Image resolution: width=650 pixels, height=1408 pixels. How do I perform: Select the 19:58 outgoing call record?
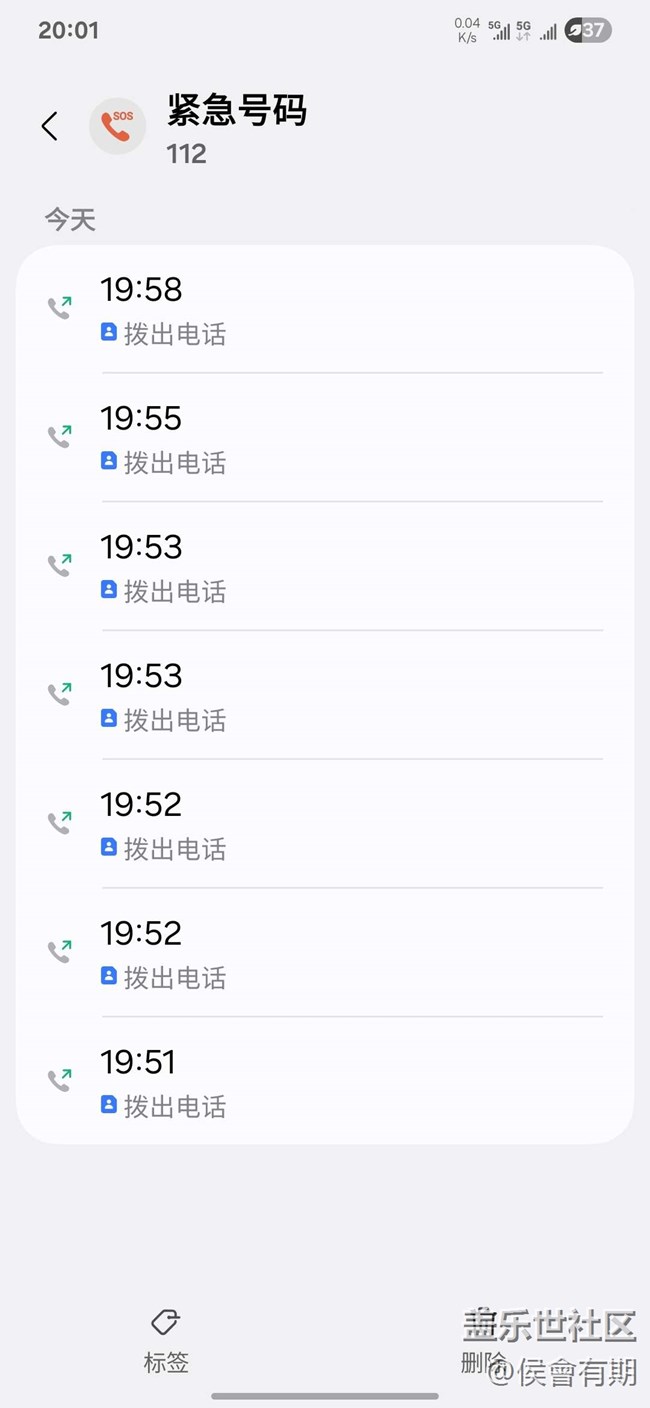(325, 310)
